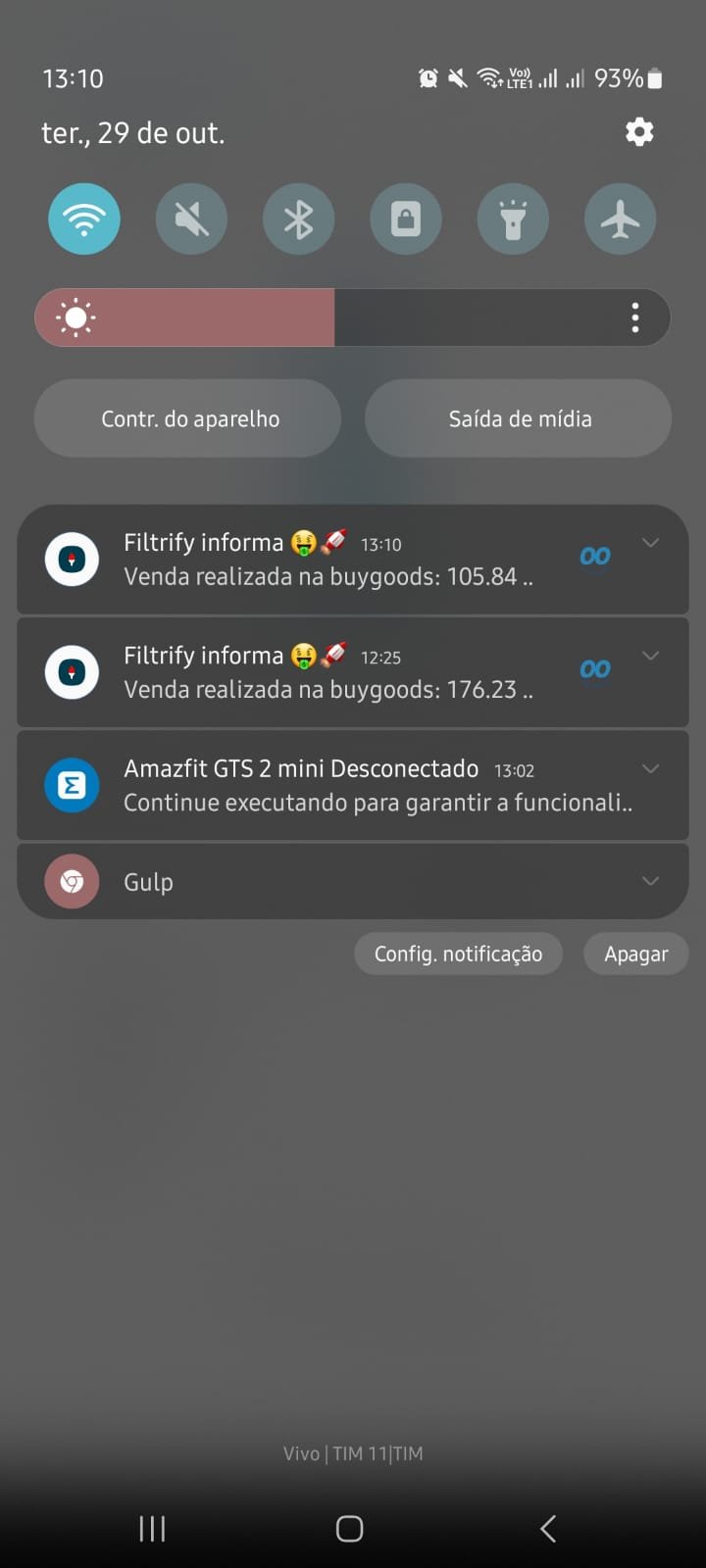Turn on the flashlight
Image resolution: width=706 pixels, height=1568 pixels.
point(513,220)
